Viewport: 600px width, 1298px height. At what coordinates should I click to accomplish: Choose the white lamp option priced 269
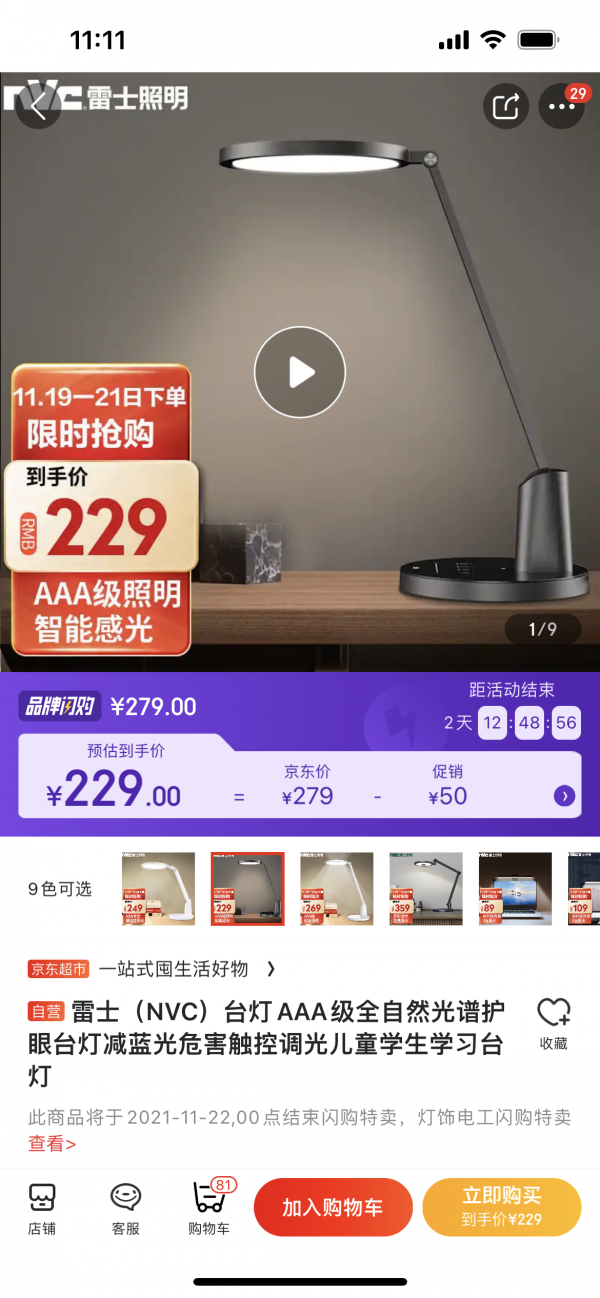click(x=336, y=888)
